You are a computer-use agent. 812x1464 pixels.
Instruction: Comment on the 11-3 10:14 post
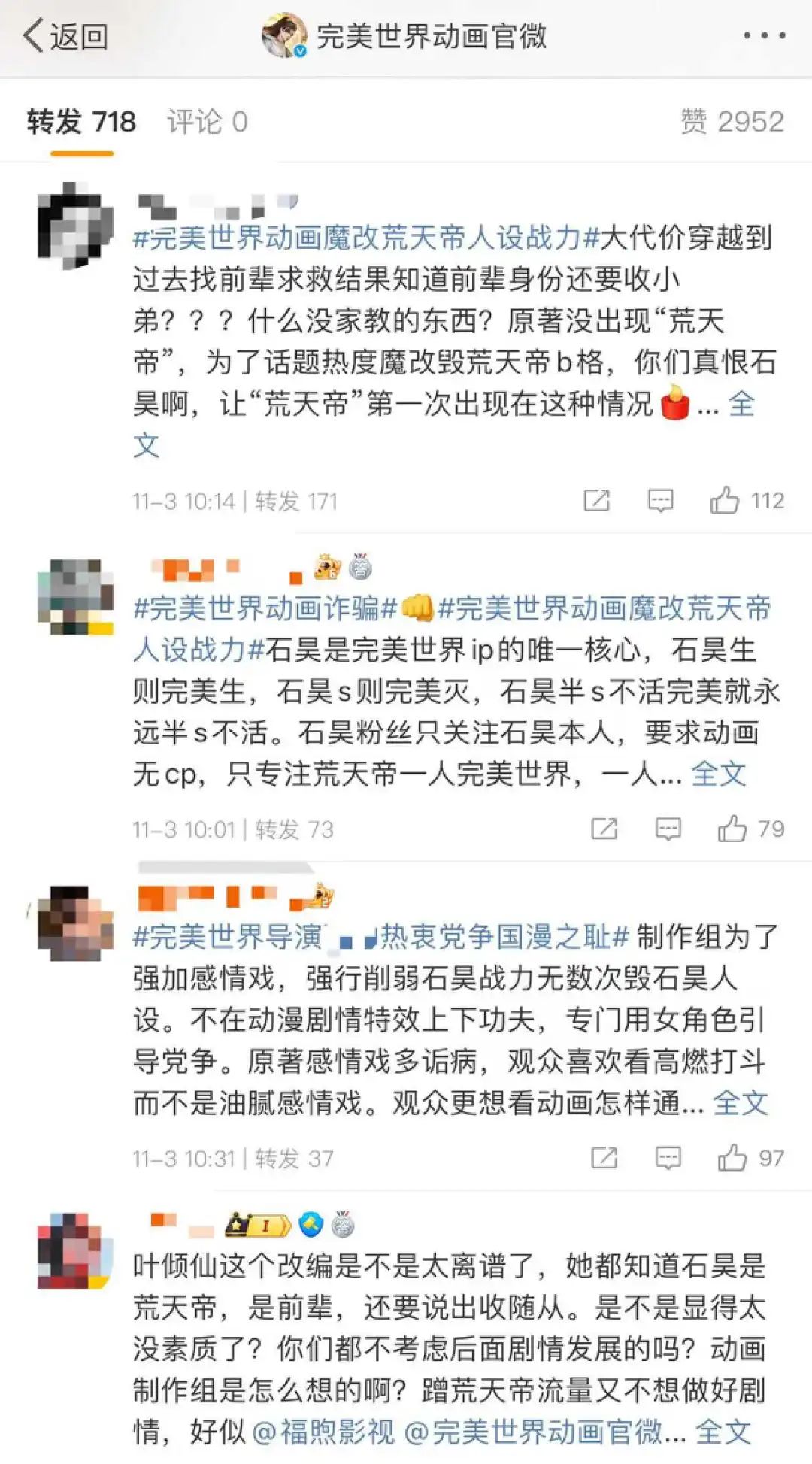click(x=661, y=500)
